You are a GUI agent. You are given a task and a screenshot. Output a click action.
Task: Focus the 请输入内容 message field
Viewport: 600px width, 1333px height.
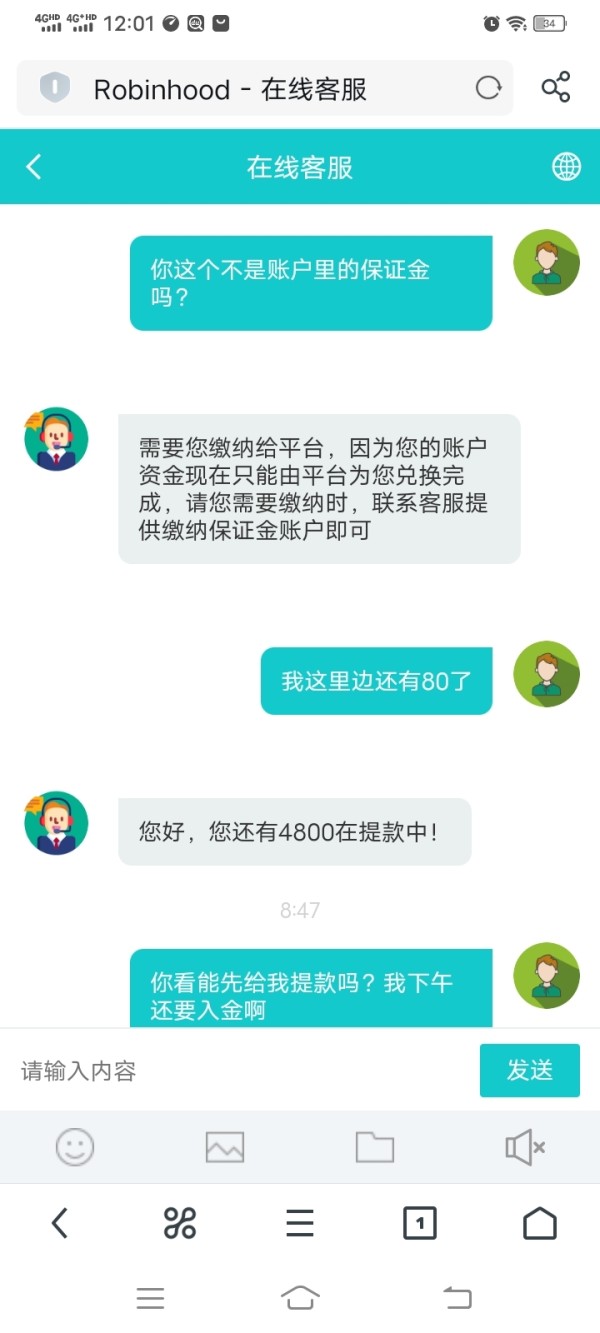point(240,1071)
